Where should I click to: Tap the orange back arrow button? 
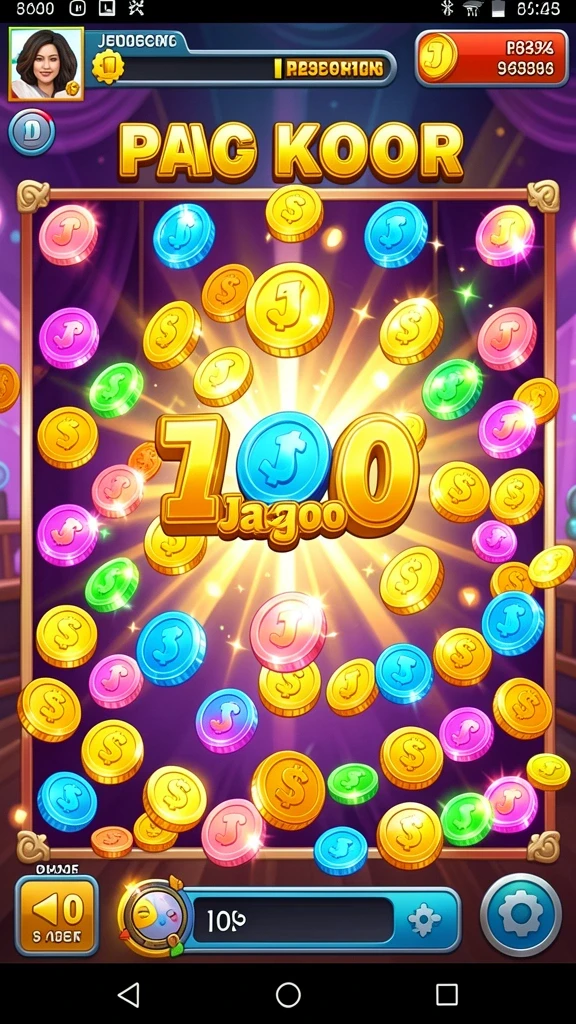[x=57, y=916]
